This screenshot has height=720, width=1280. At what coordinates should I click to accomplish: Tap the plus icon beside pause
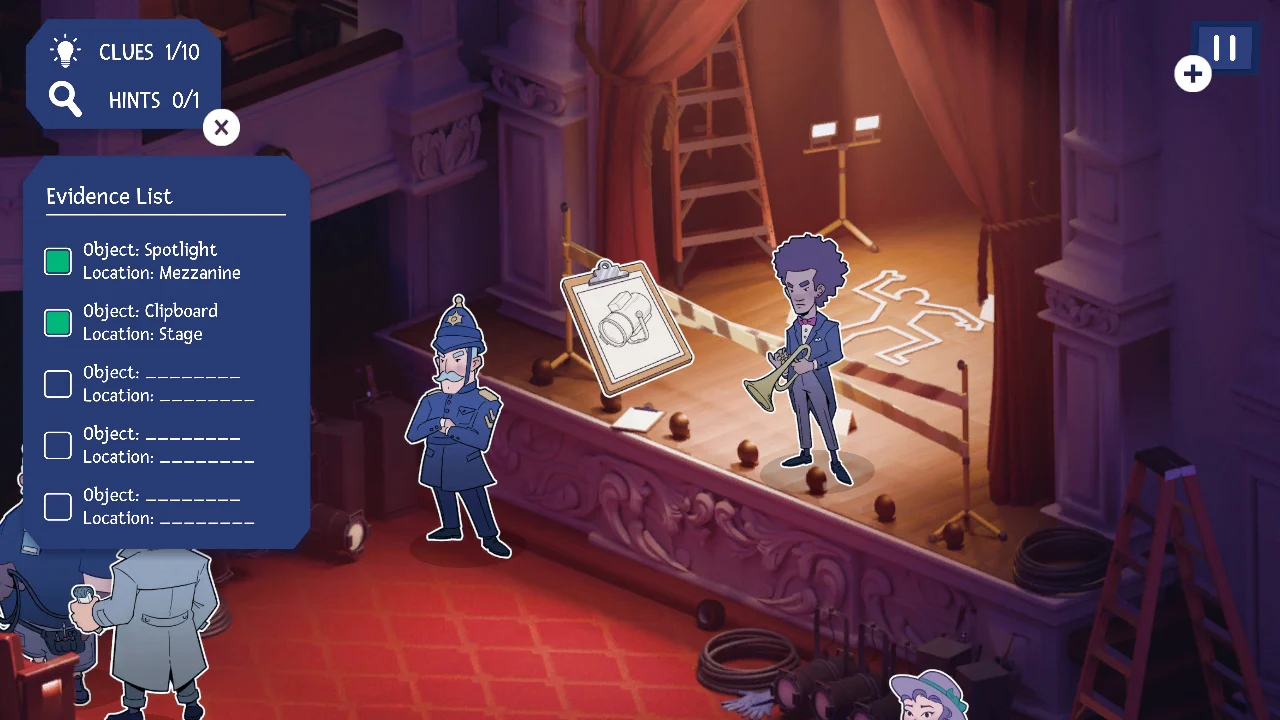pos(1193,74)
